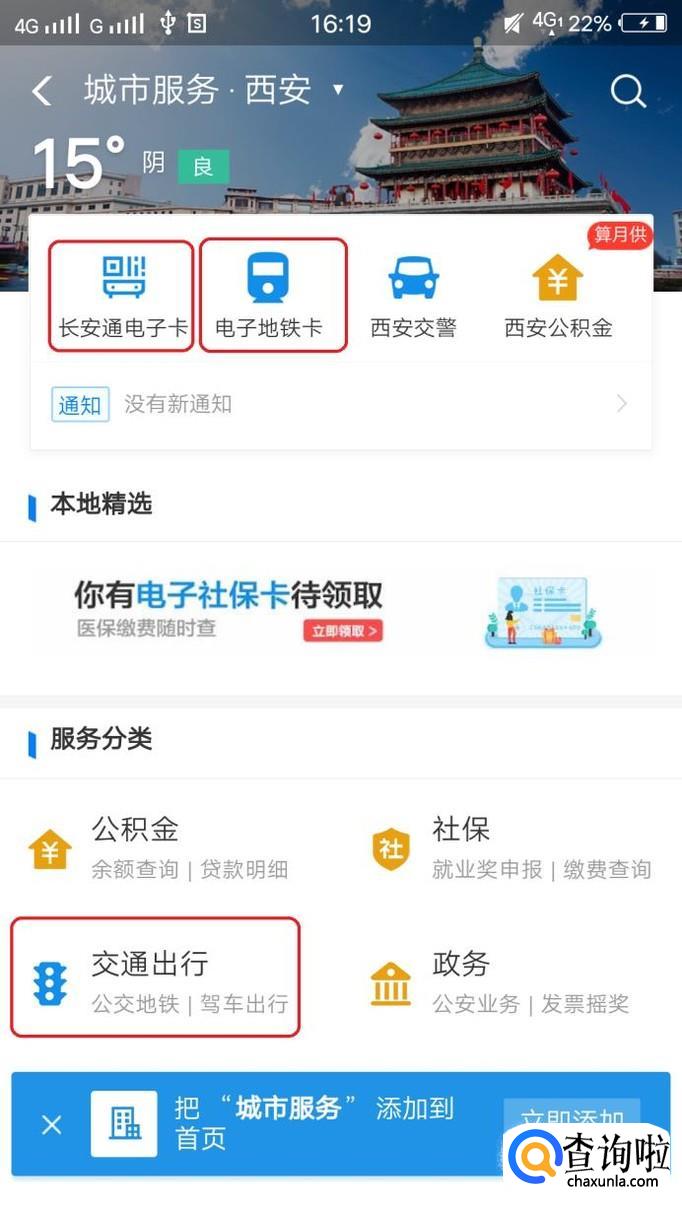Open the search magnifier icon

pos(628,92)
